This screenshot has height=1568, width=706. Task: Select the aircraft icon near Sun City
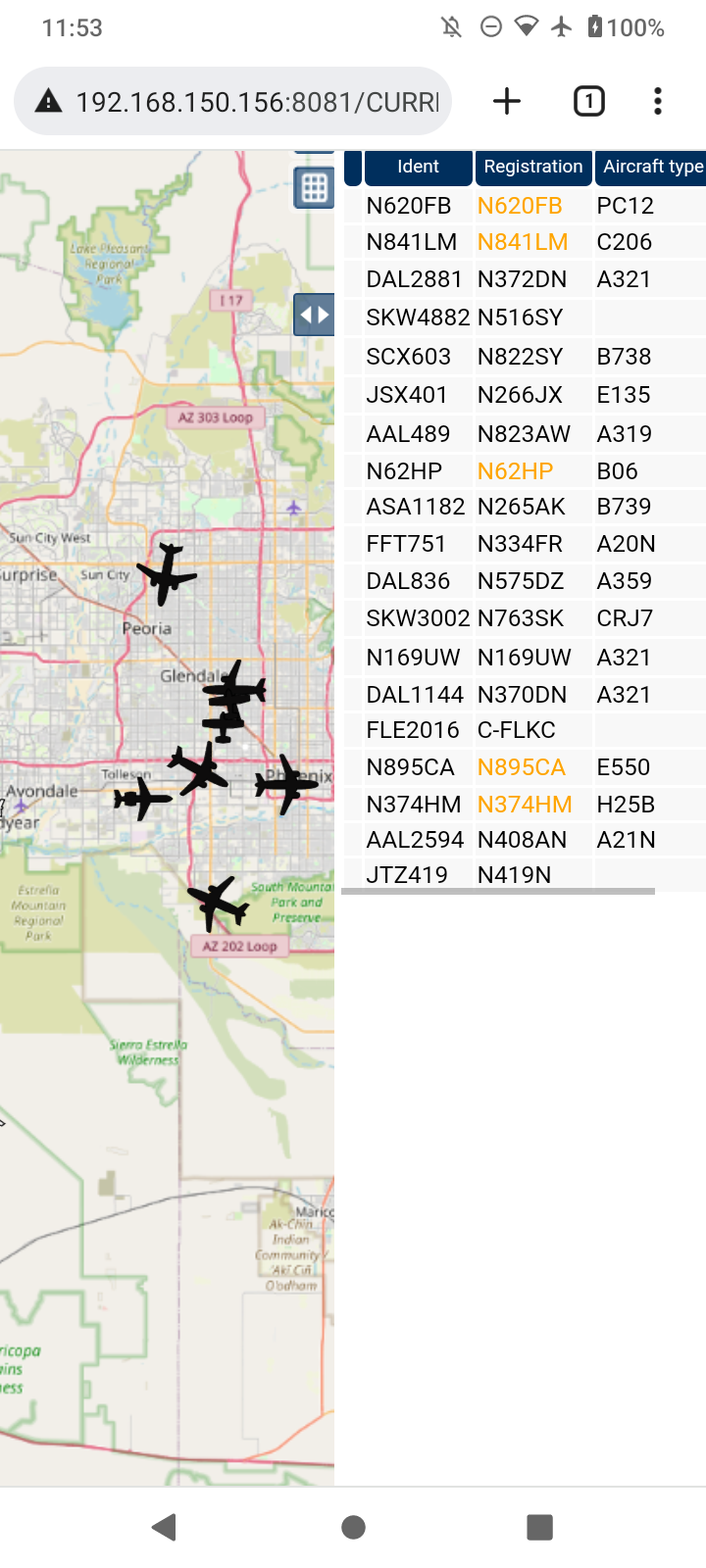pyautogui.click(x=167, y=573)
